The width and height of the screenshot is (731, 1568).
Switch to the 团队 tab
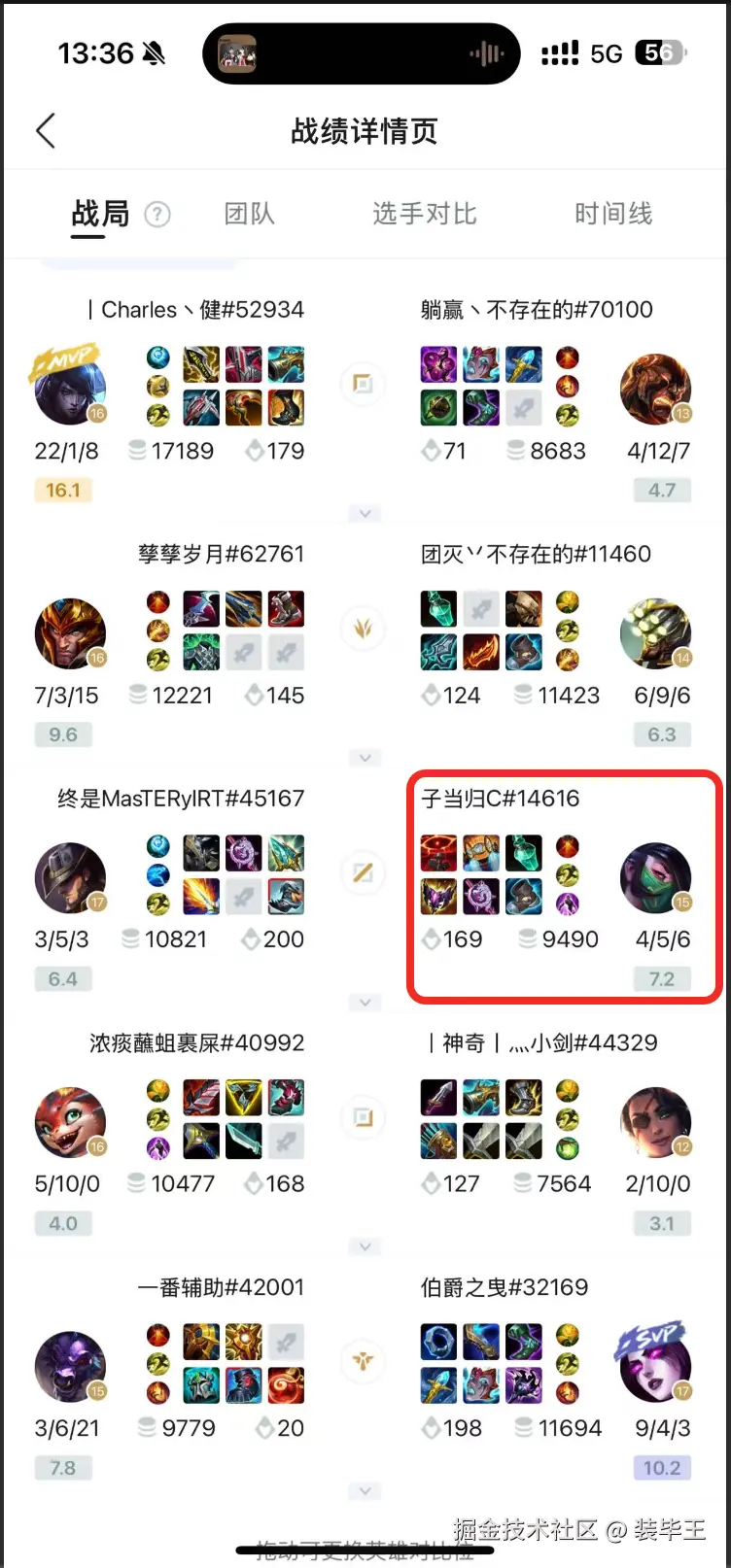tap(250, 214)
